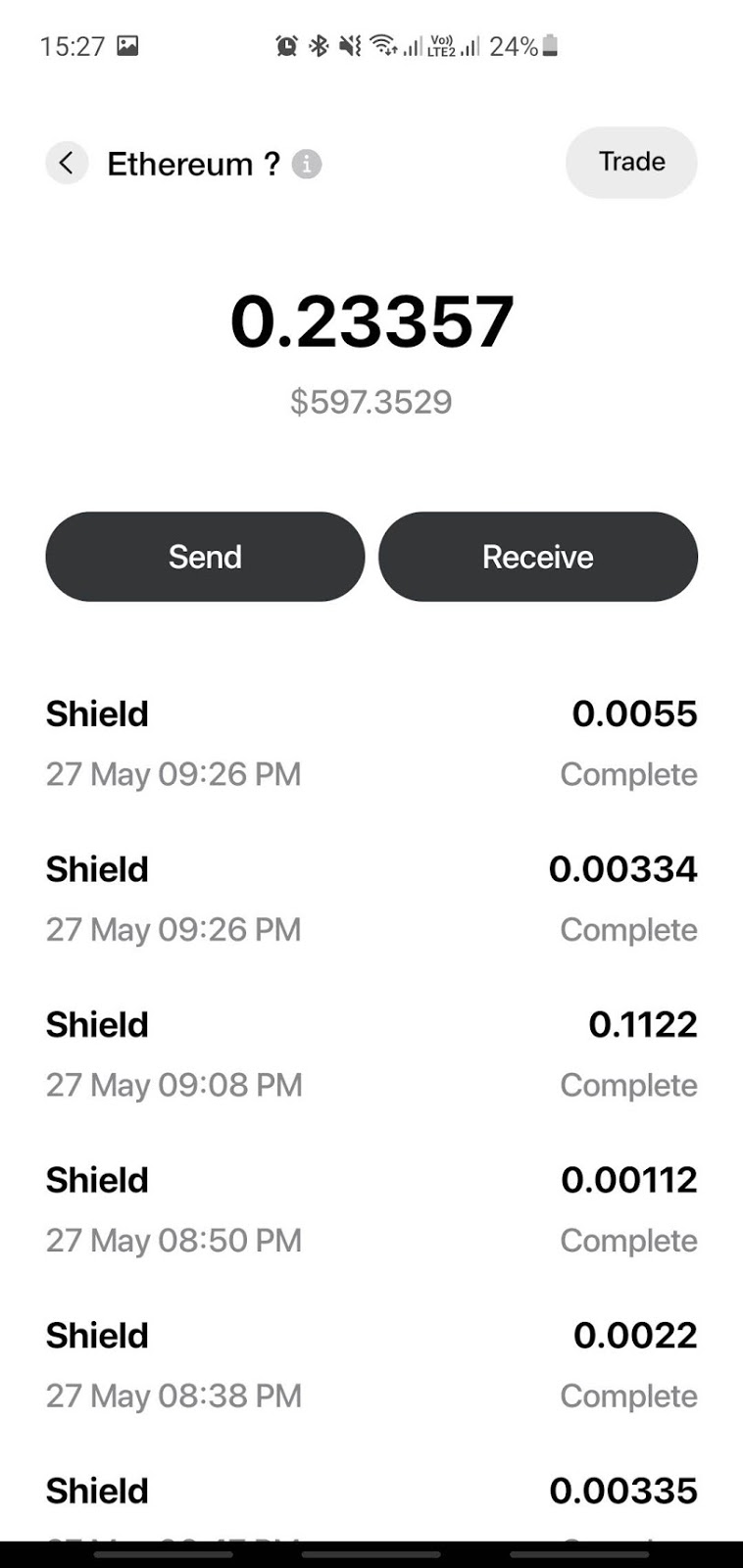743x1568 pixels.
Task: View the Shield transaction of 0.0022
Action: click(x=371, y=1365)
